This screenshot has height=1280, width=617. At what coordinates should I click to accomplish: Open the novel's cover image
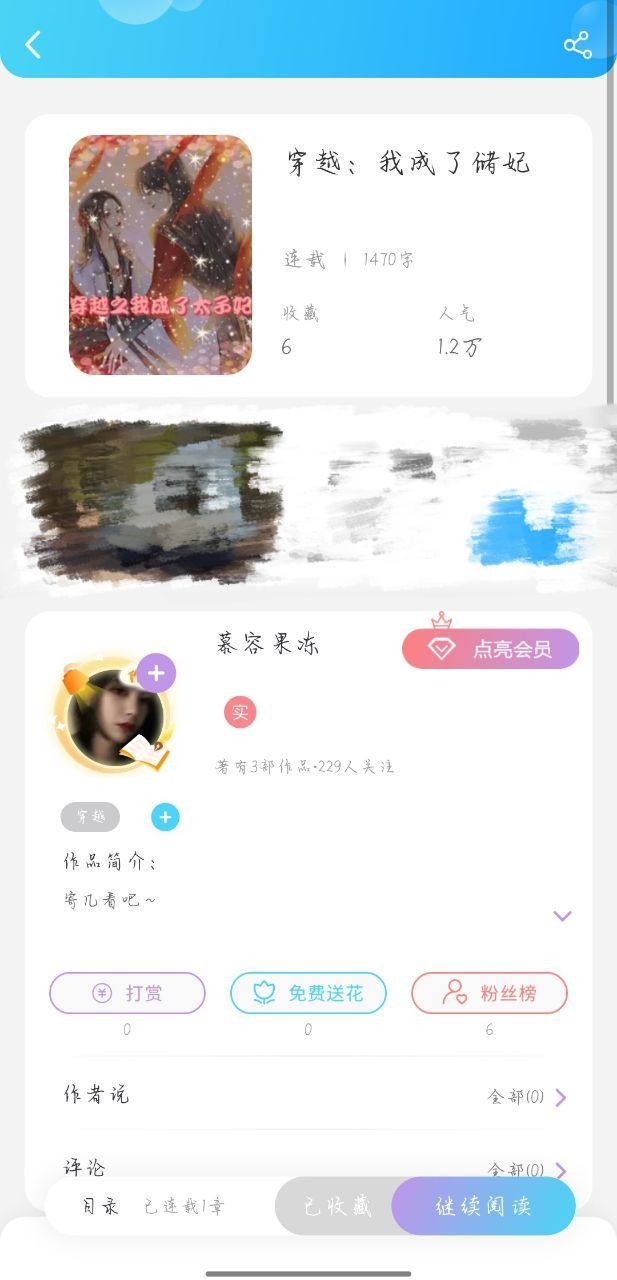160,255
